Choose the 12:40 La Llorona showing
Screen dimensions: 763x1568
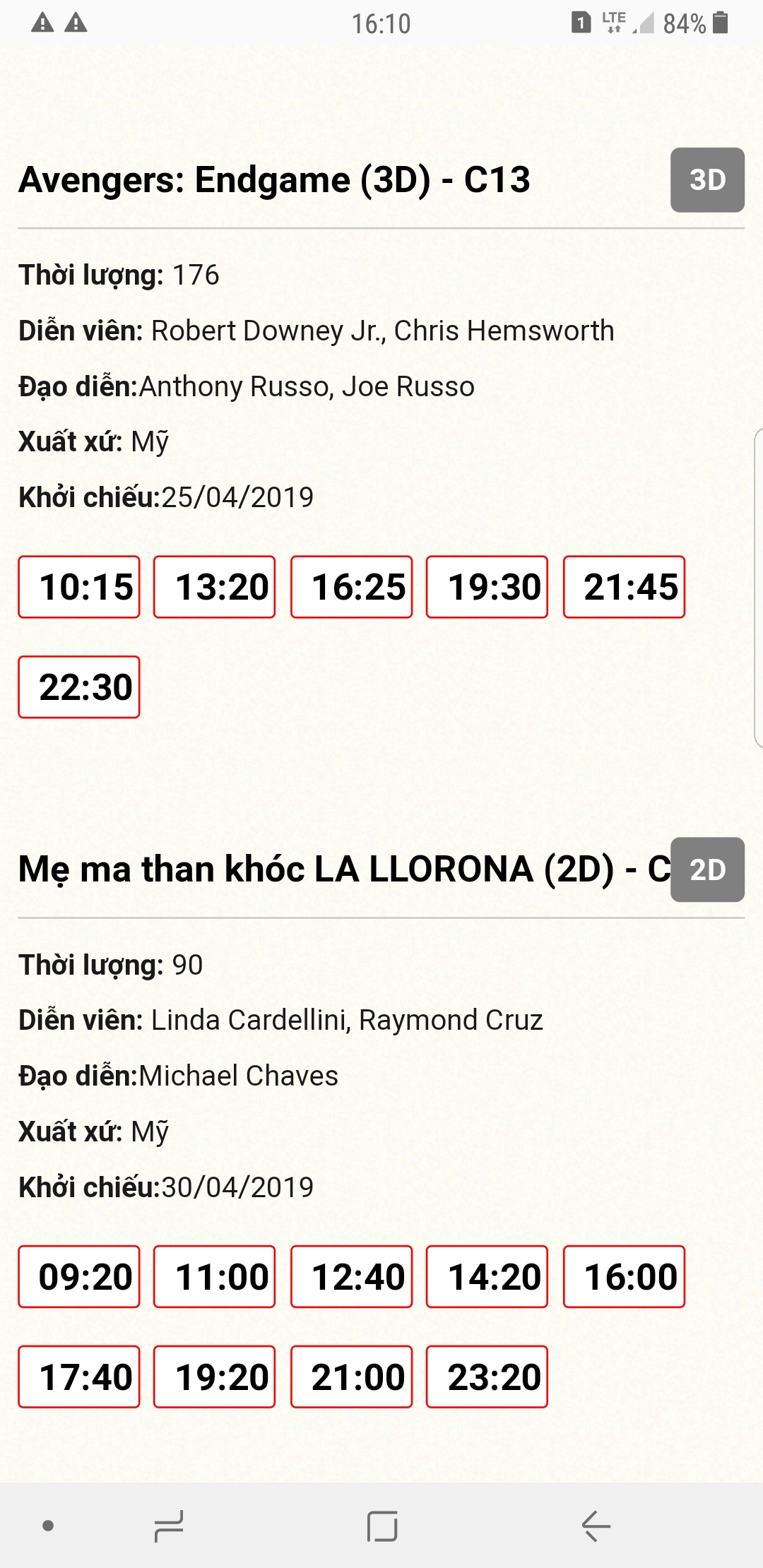point(352,1277)
